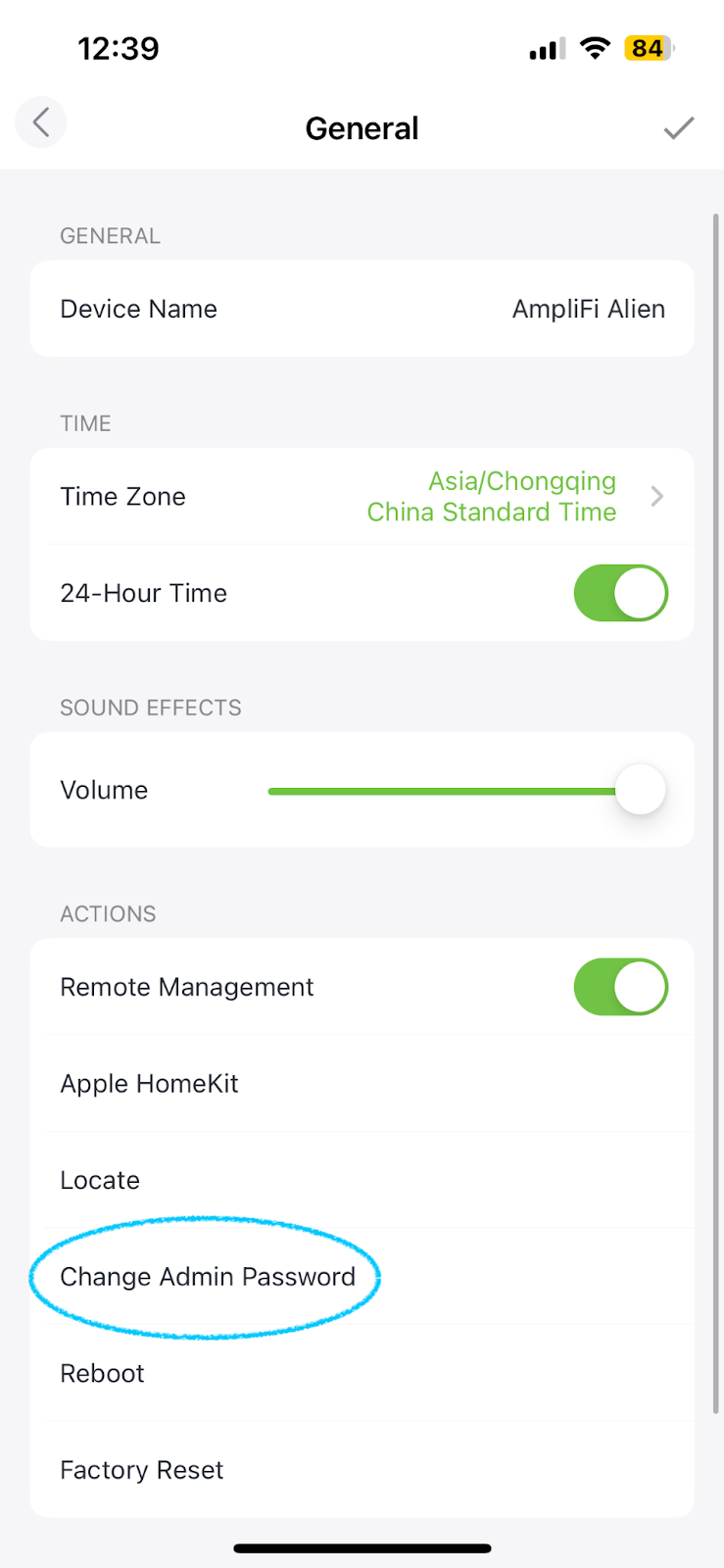This screenshot has width=724, height=1568.
Task: Select Factory Reset
Action: pos(362,1470)
